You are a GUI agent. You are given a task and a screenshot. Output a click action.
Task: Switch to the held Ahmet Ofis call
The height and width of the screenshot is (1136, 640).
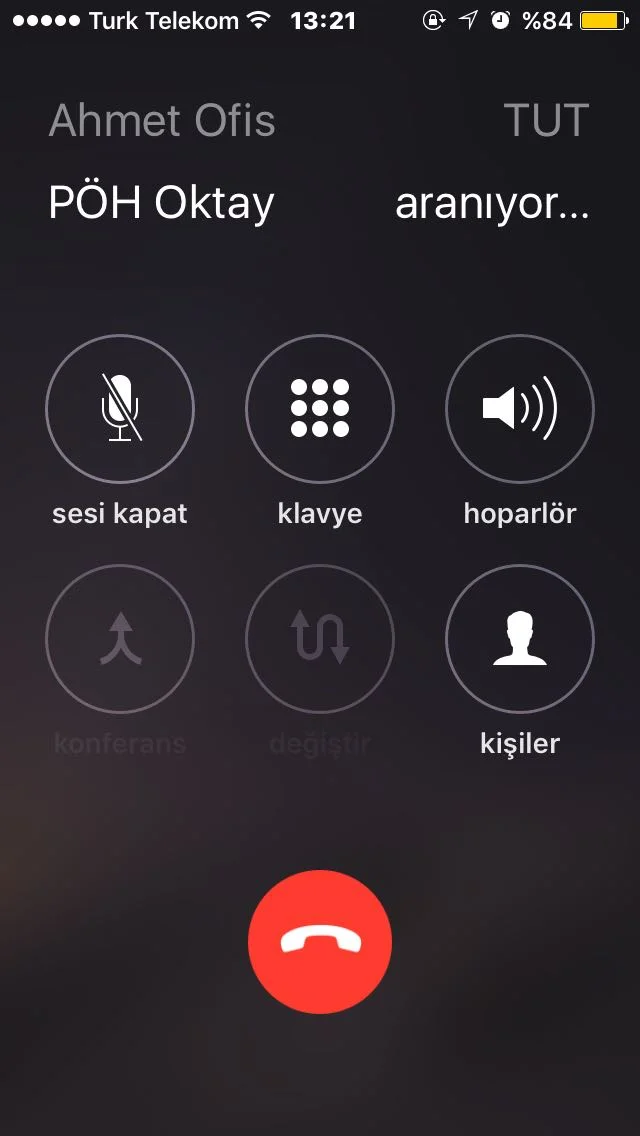click(x=162, y=122)
